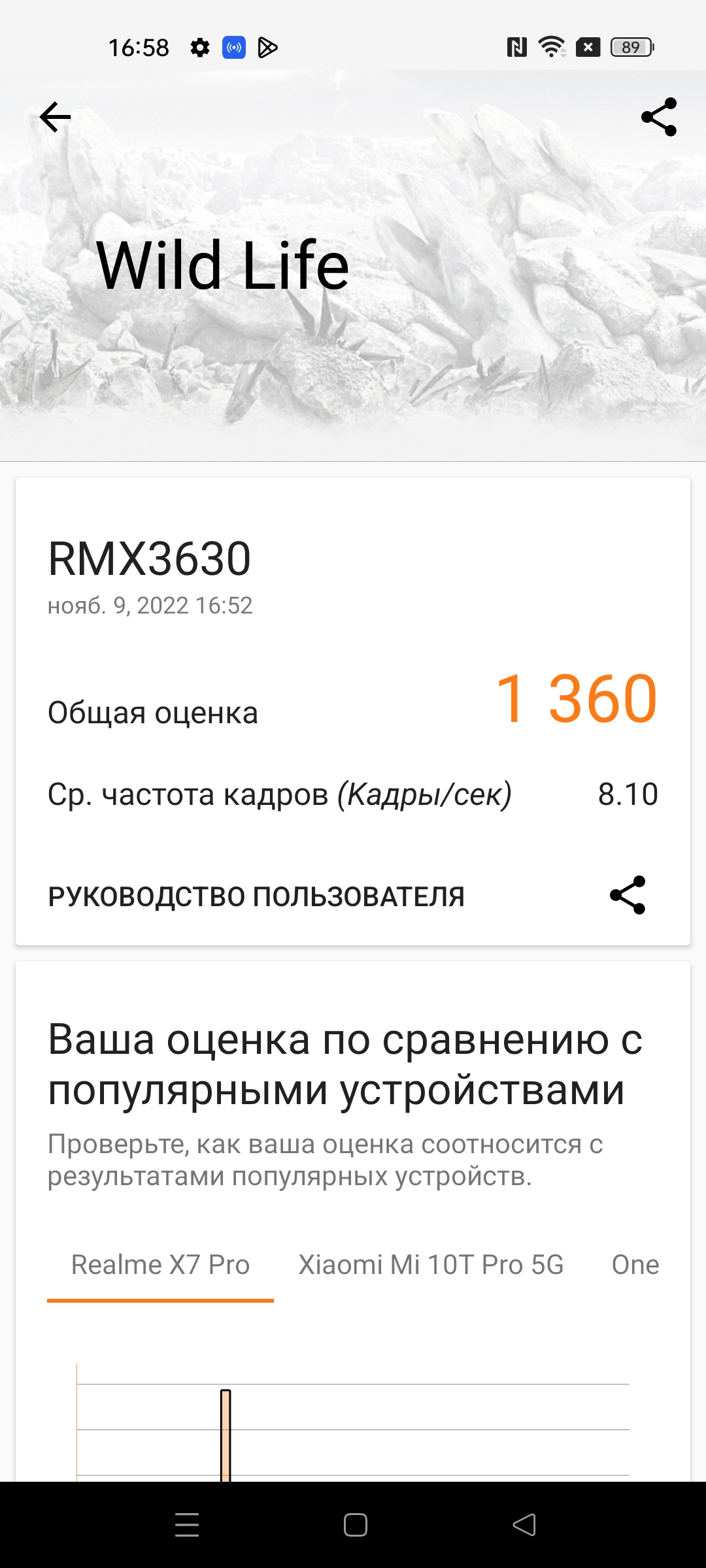Share the result from the top-right share icon
706x1568 pixels.
coord(659,118)
